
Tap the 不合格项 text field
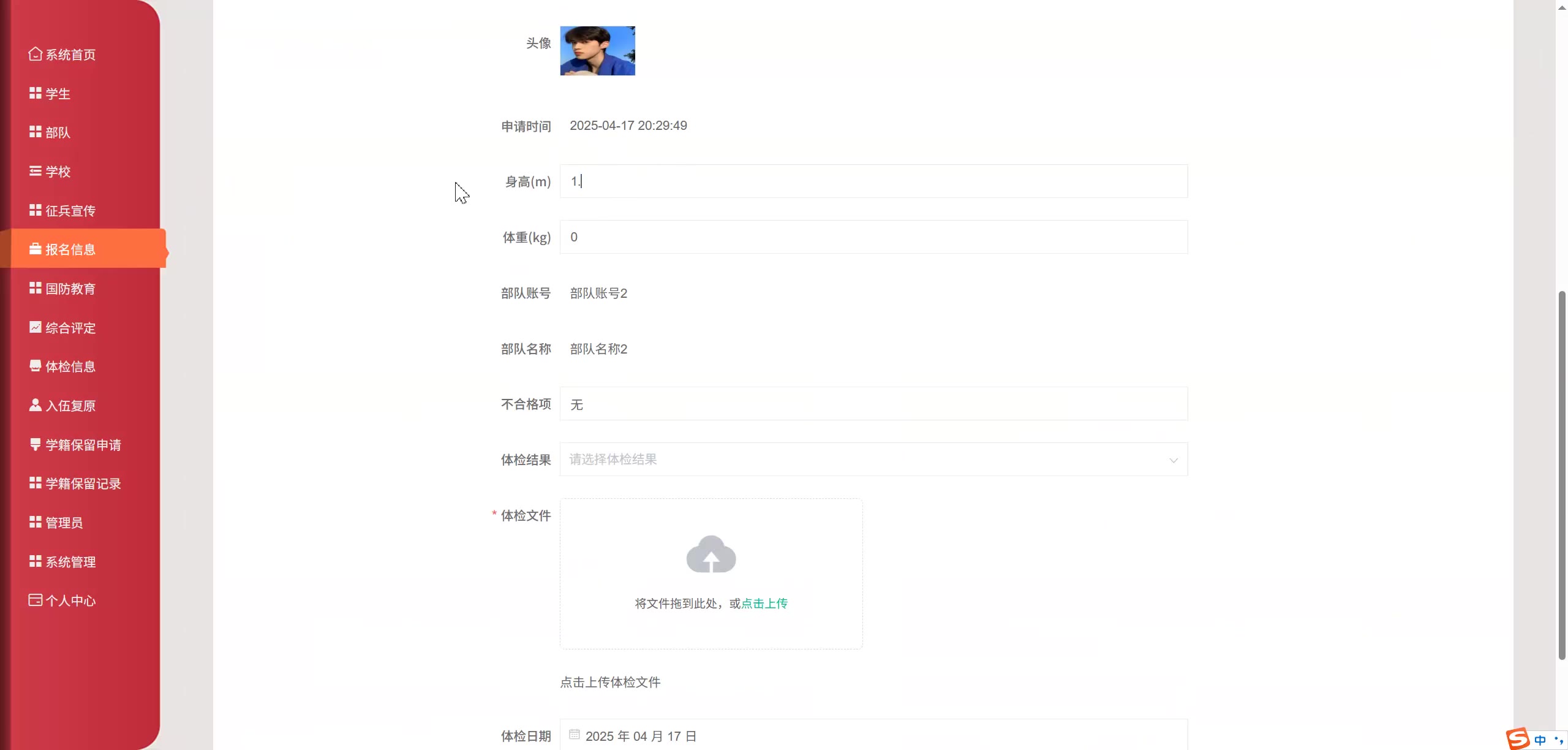pyautogui.click(x=873, y=404)
